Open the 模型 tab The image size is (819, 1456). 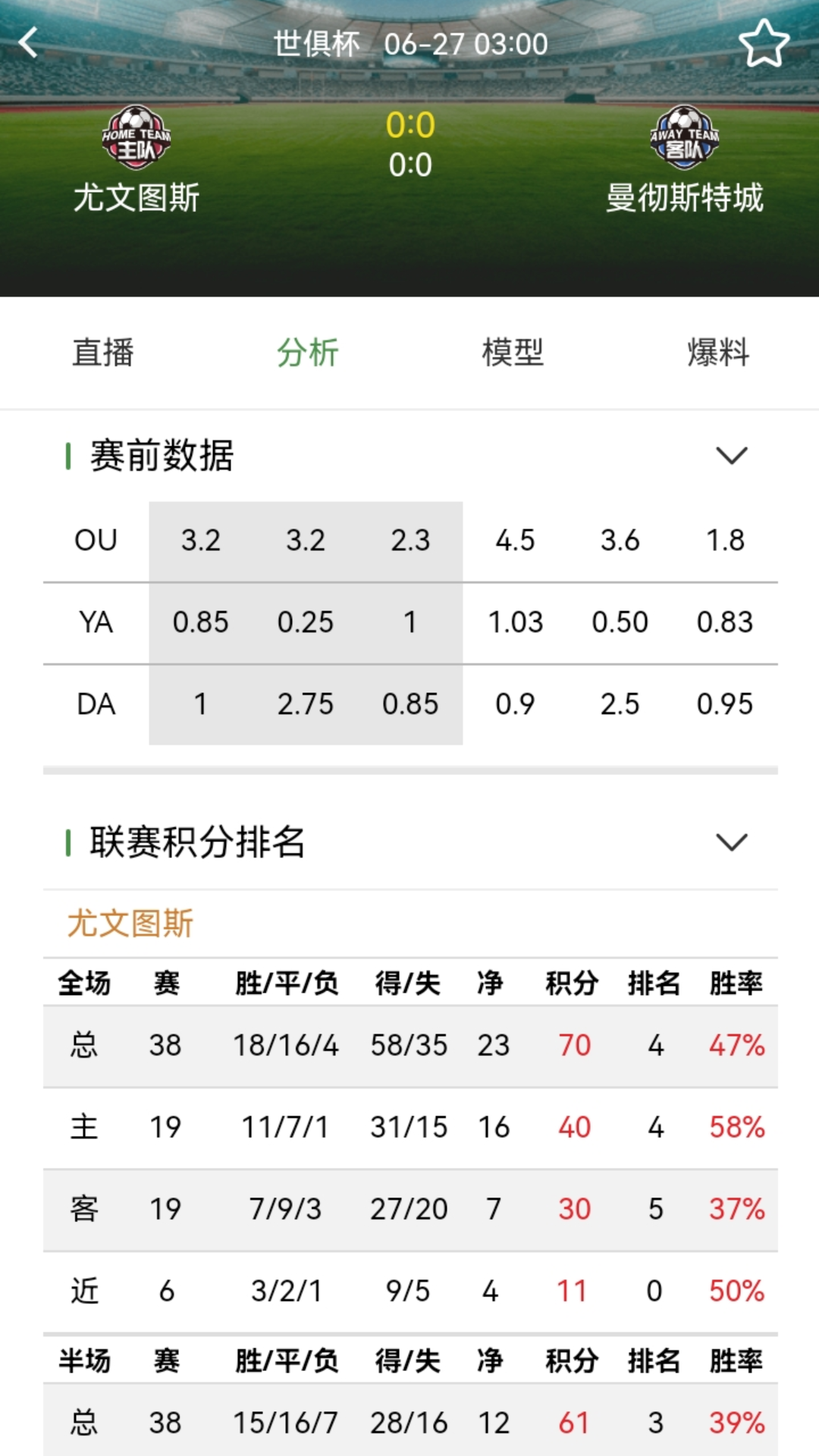[x=513, y=353]
